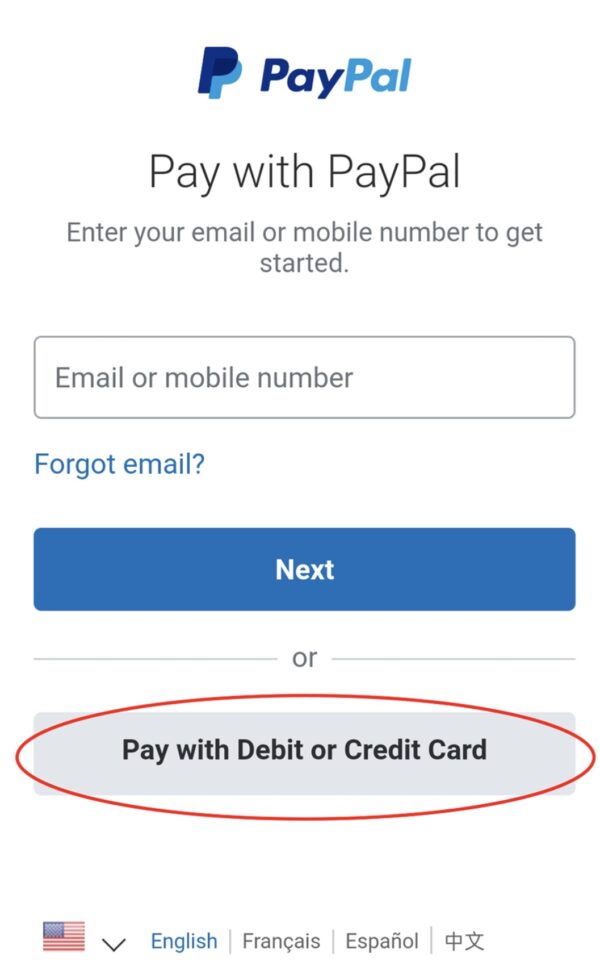Select the English language link
The height and width of the screenshot is (974, 600).
point(183,941)
